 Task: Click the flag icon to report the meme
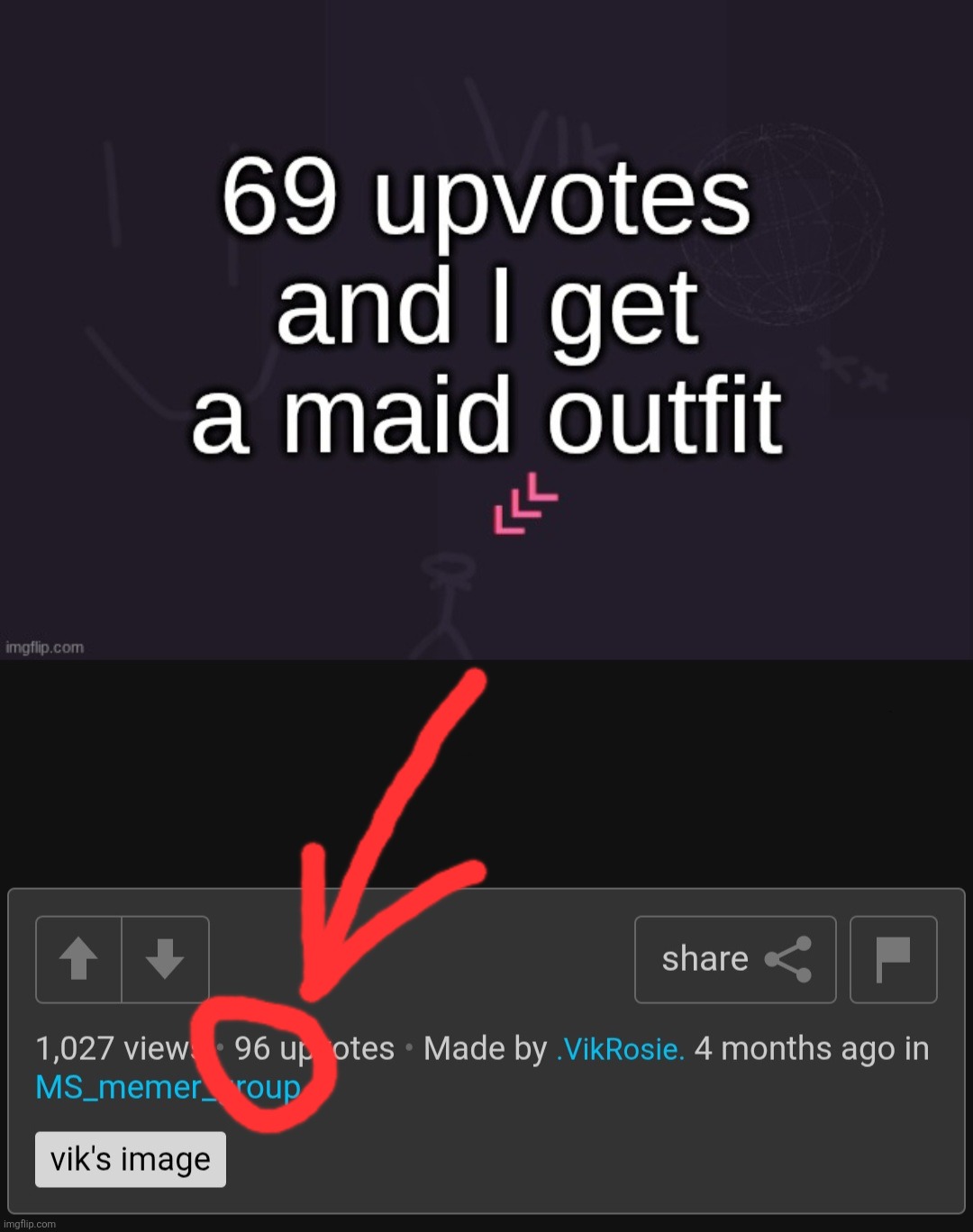click(892, 958)
